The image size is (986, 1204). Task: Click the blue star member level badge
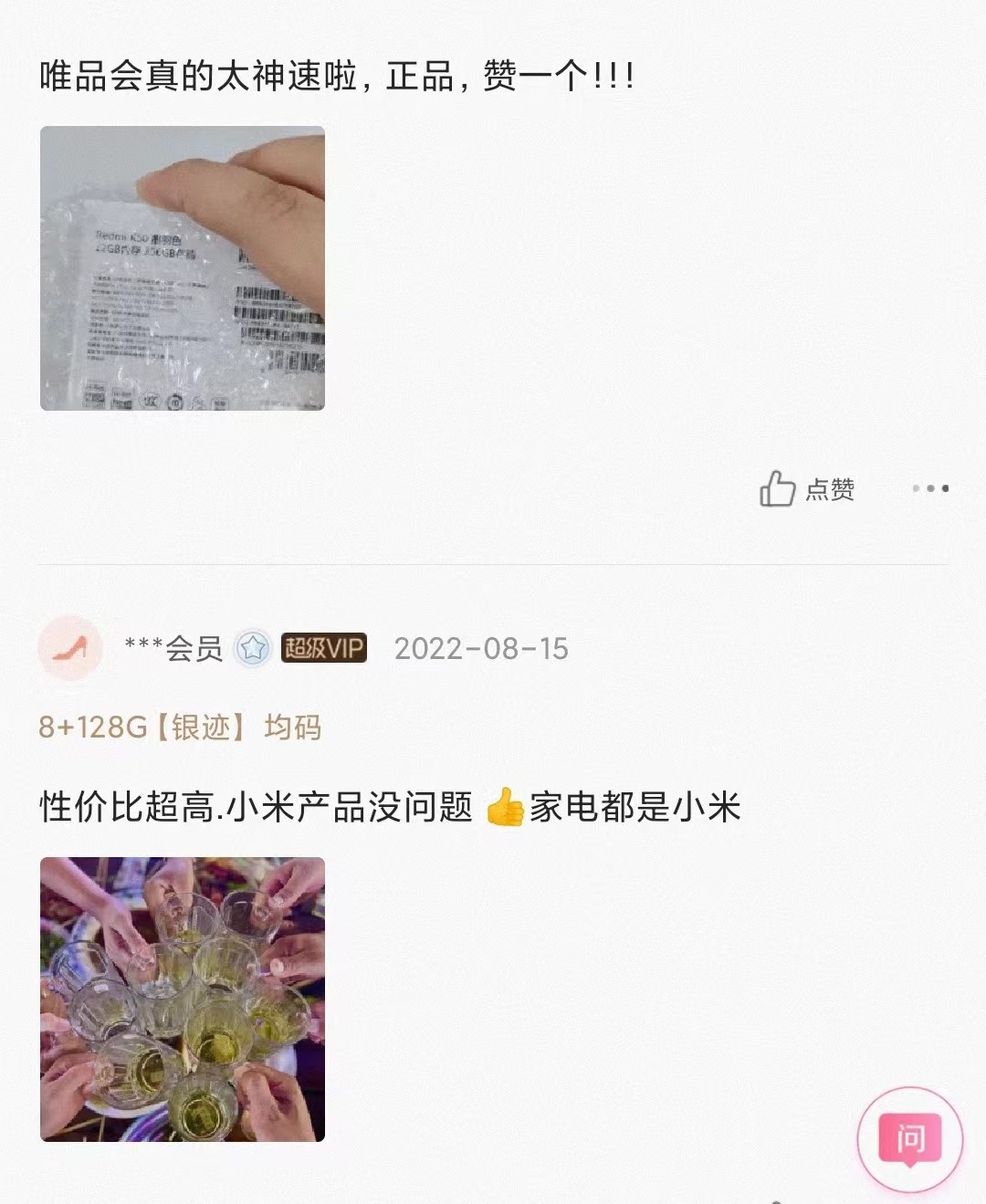pyautogui.click(x=253, y=649)
